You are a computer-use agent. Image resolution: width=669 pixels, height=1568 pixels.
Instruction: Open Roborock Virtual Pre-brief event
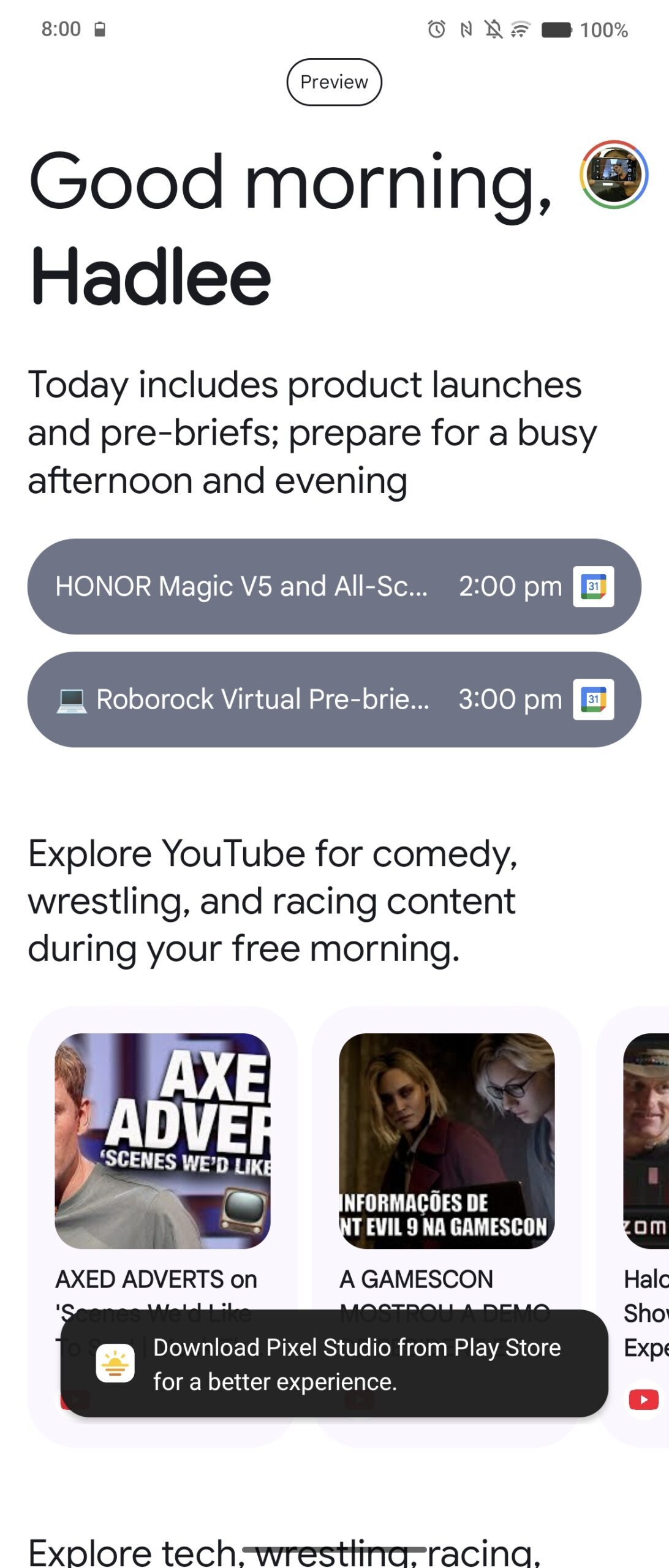tap(334, 699)
